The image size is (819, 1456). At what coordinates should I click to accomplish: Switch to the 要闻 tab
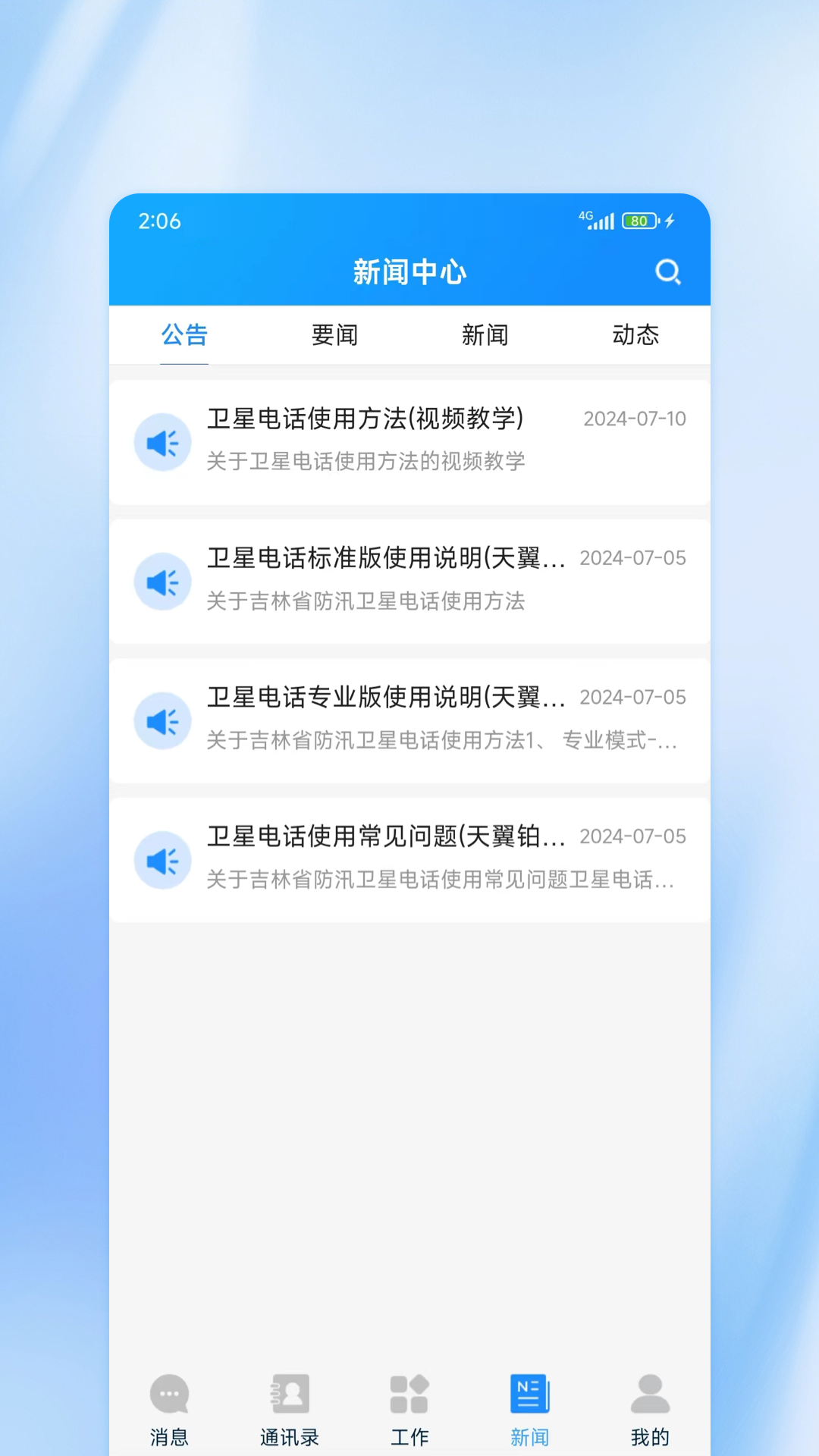334,335
